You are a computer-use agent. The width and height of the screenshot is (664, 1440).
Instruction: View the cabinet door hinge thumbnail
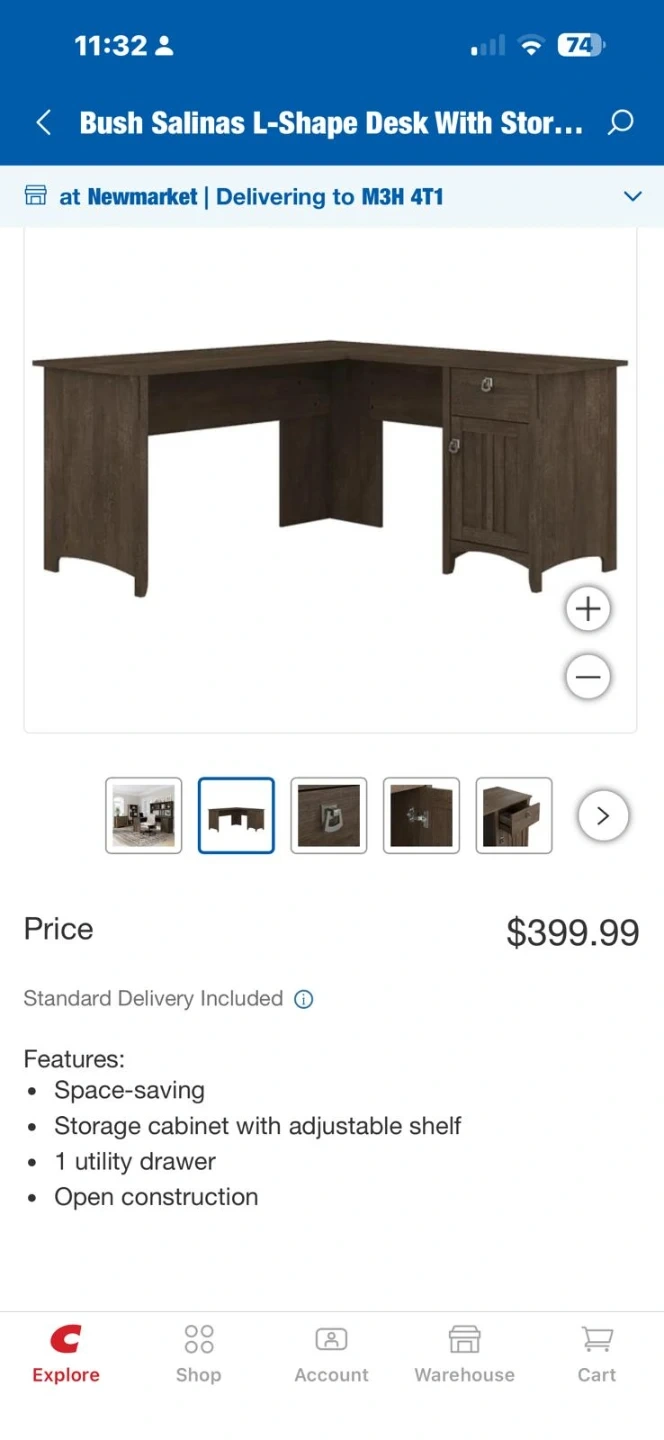421,815
